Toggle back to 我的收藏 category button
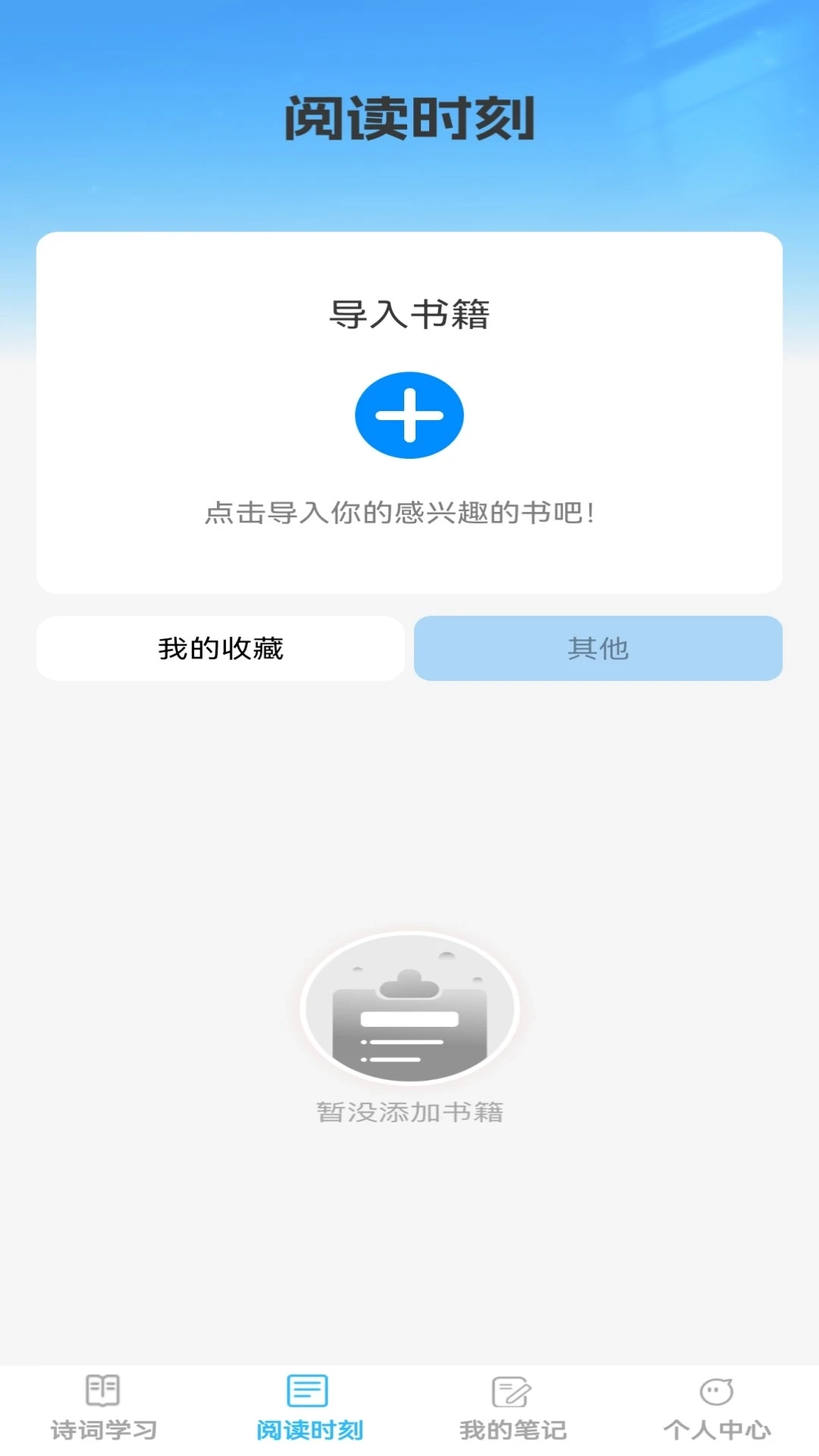 [x=221, y=648]
